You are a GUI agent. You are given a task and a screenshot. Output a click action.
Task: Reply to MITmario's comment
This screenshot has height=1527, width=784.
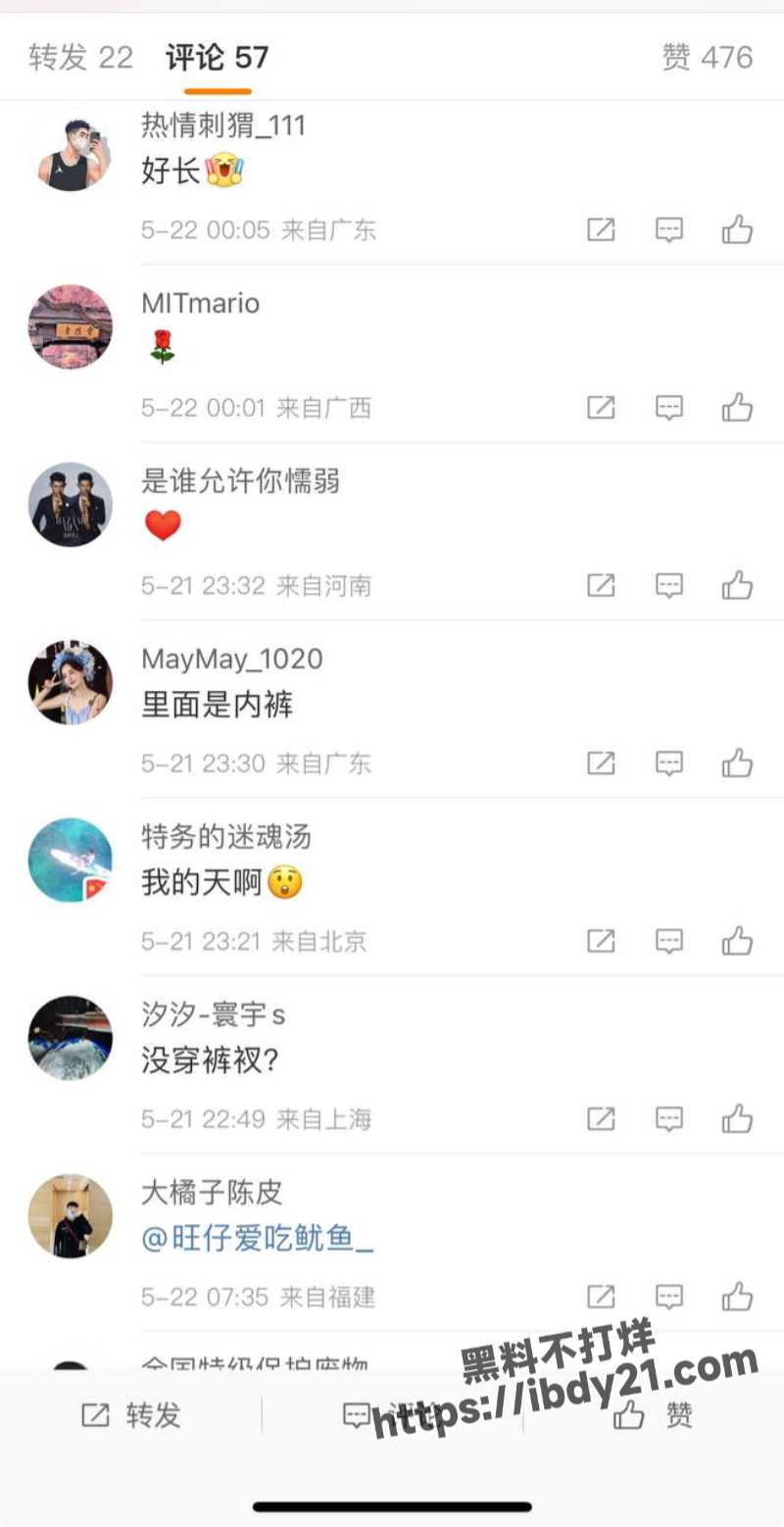point(668,408)
